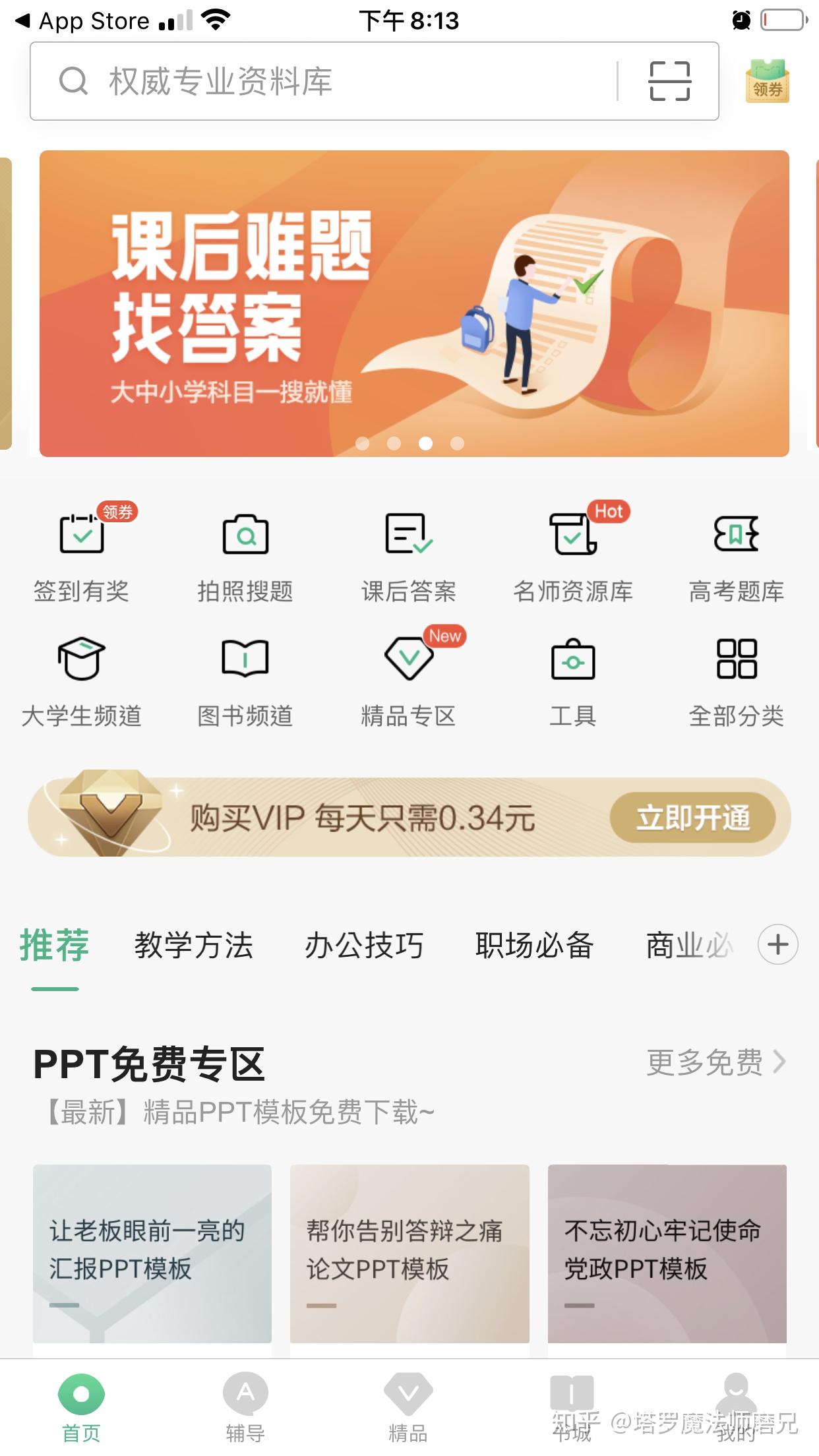Open 更多免费 link
The width and height of the screenshot is (819, 1456).
click(716, 1062)
